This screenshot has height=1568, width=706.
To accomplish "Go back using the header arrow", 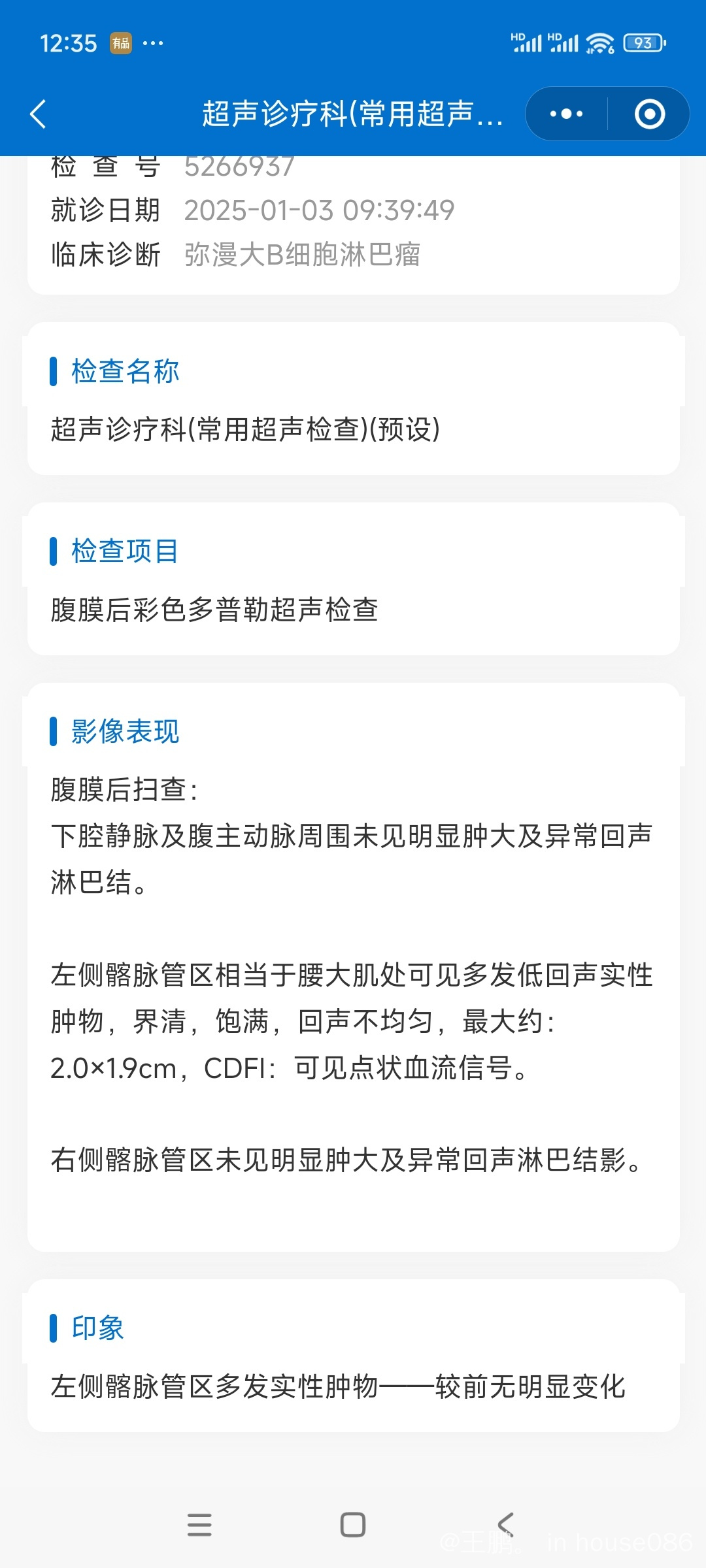I will (39, 114).
